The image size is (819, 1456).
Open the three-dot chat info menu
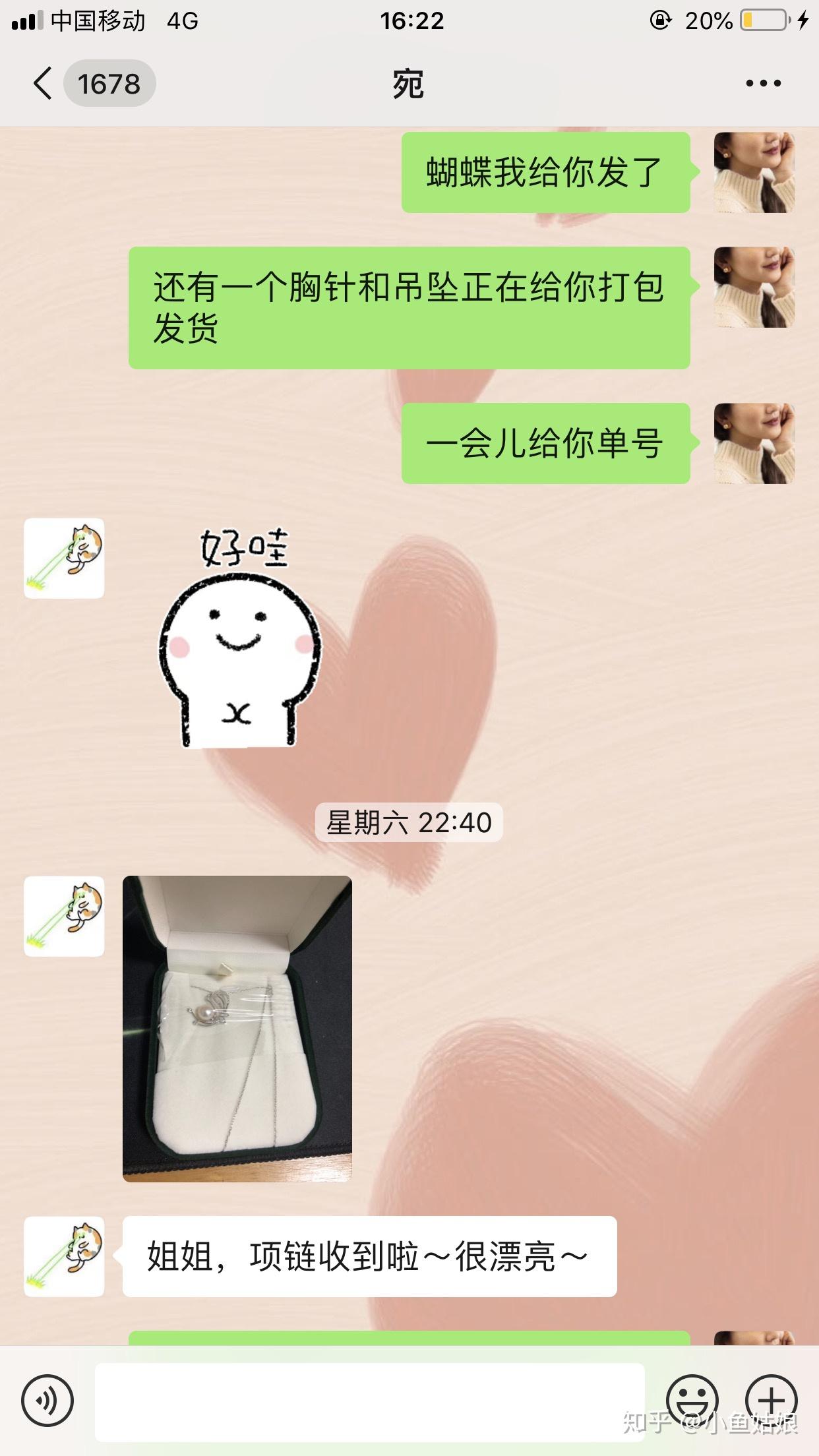click(763, 84)
